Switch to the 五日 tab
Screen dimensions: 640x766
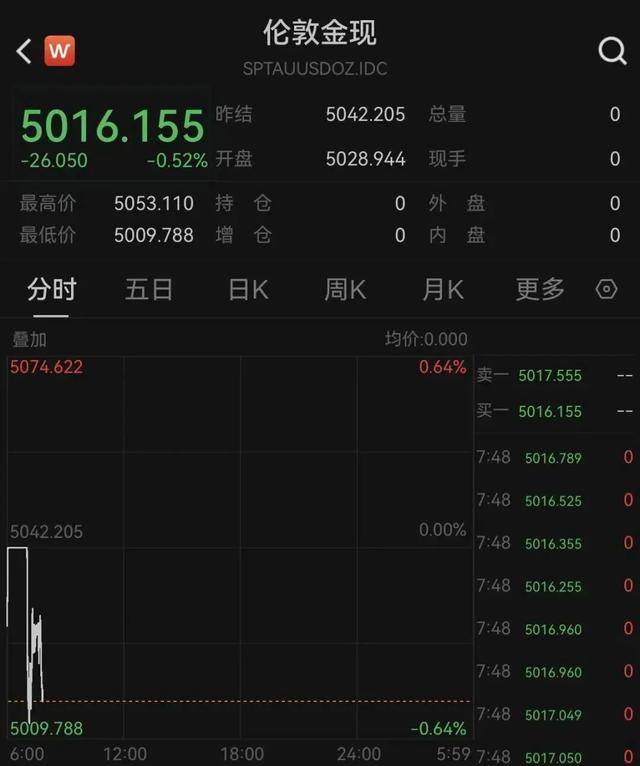point(149,290)
